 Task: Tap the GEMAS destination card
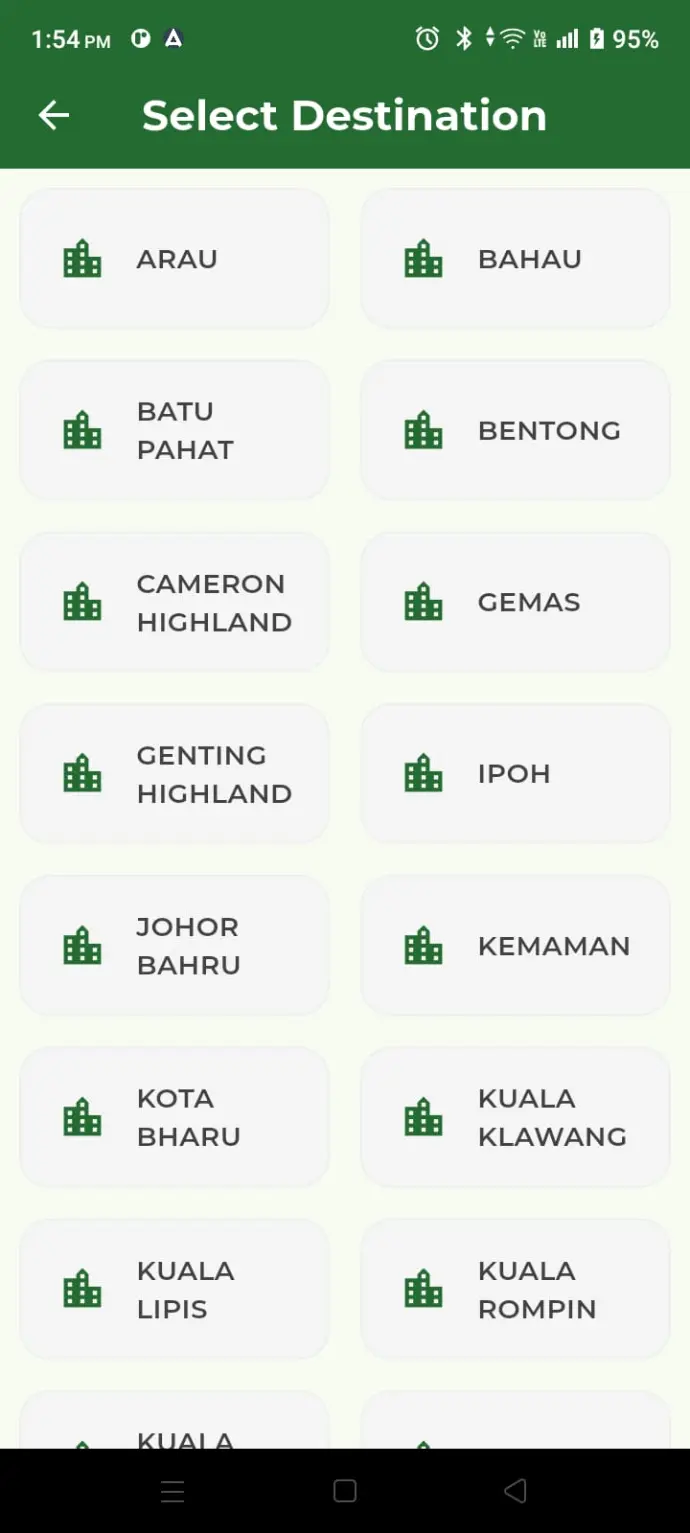click(515, 602)
